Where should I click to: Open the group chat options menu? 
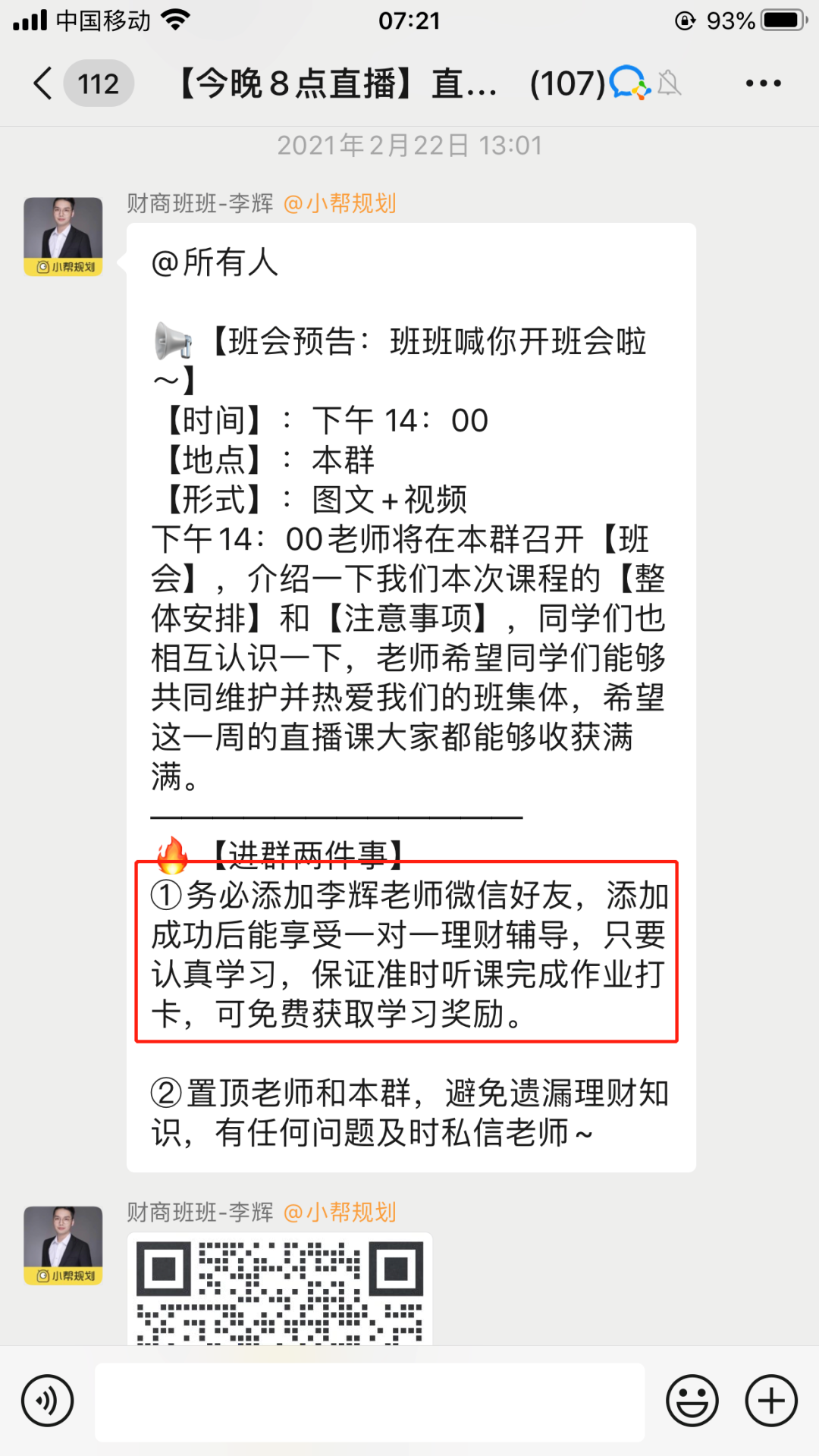pyautogui.click(x=763, y=83)
